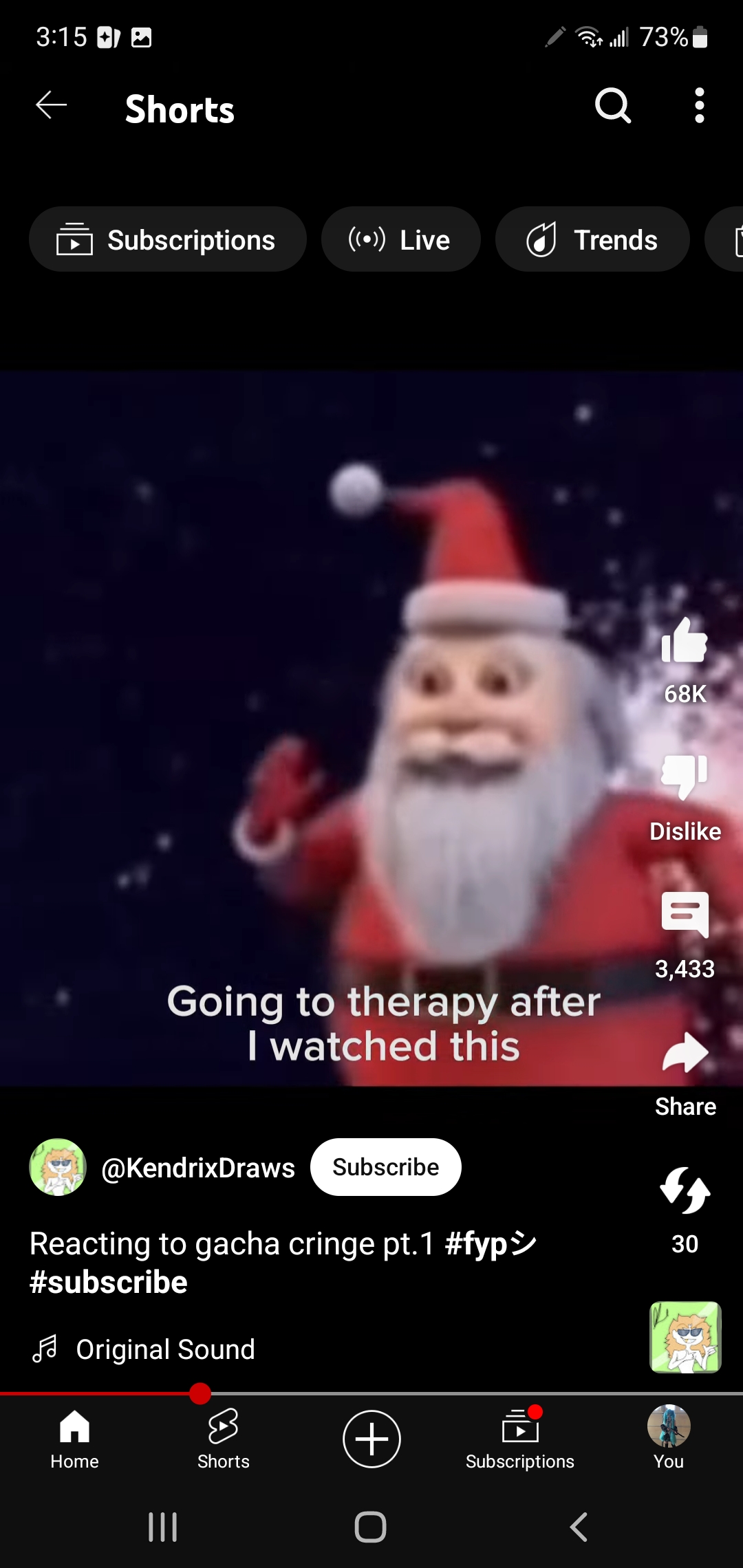Open the sound thumbnail tile beside Original Sound
The width and height of the screenshot is (743, 1568).
pos(685,1337)
